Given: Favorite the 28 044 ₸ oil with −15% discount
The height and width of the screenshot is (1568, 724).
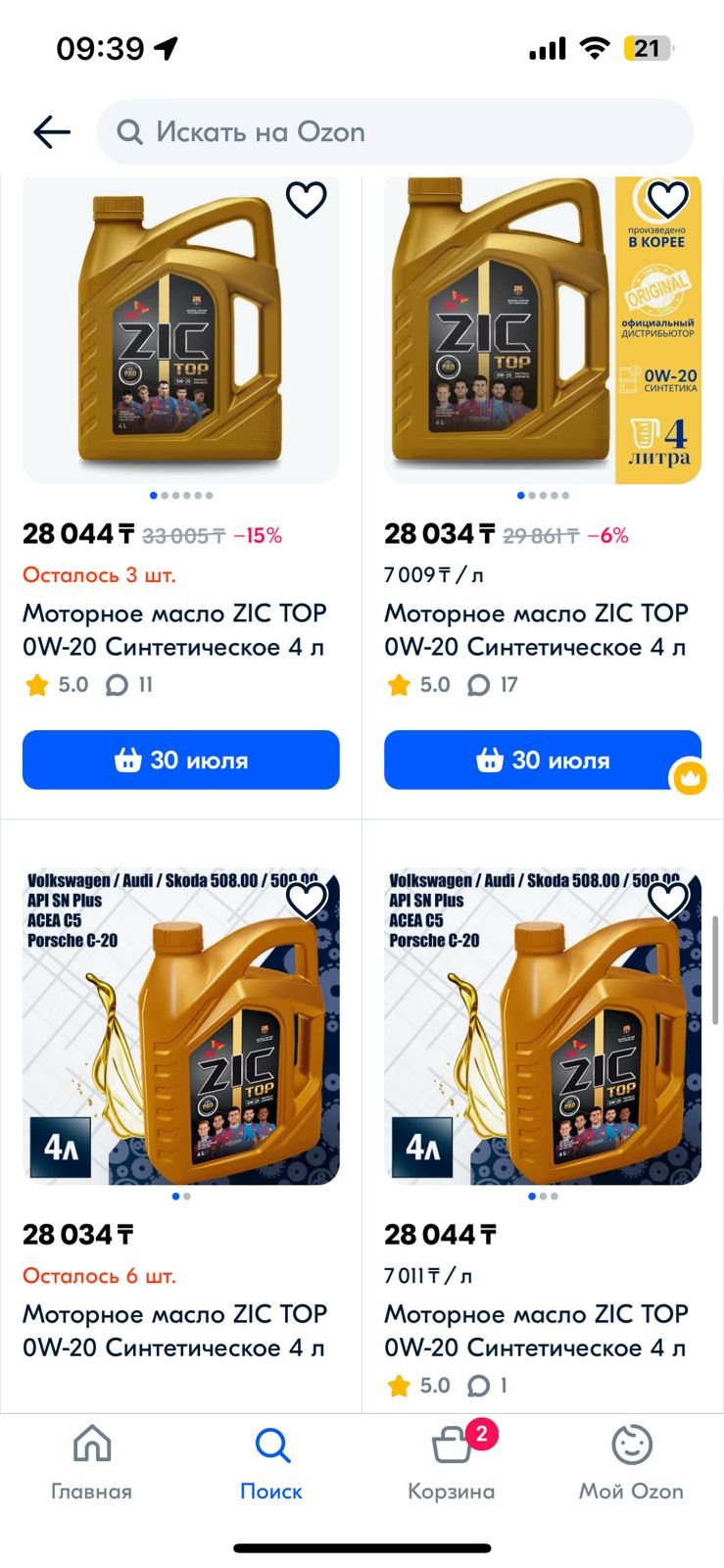Looking at the screenshot, I should [x=306, y=200].
